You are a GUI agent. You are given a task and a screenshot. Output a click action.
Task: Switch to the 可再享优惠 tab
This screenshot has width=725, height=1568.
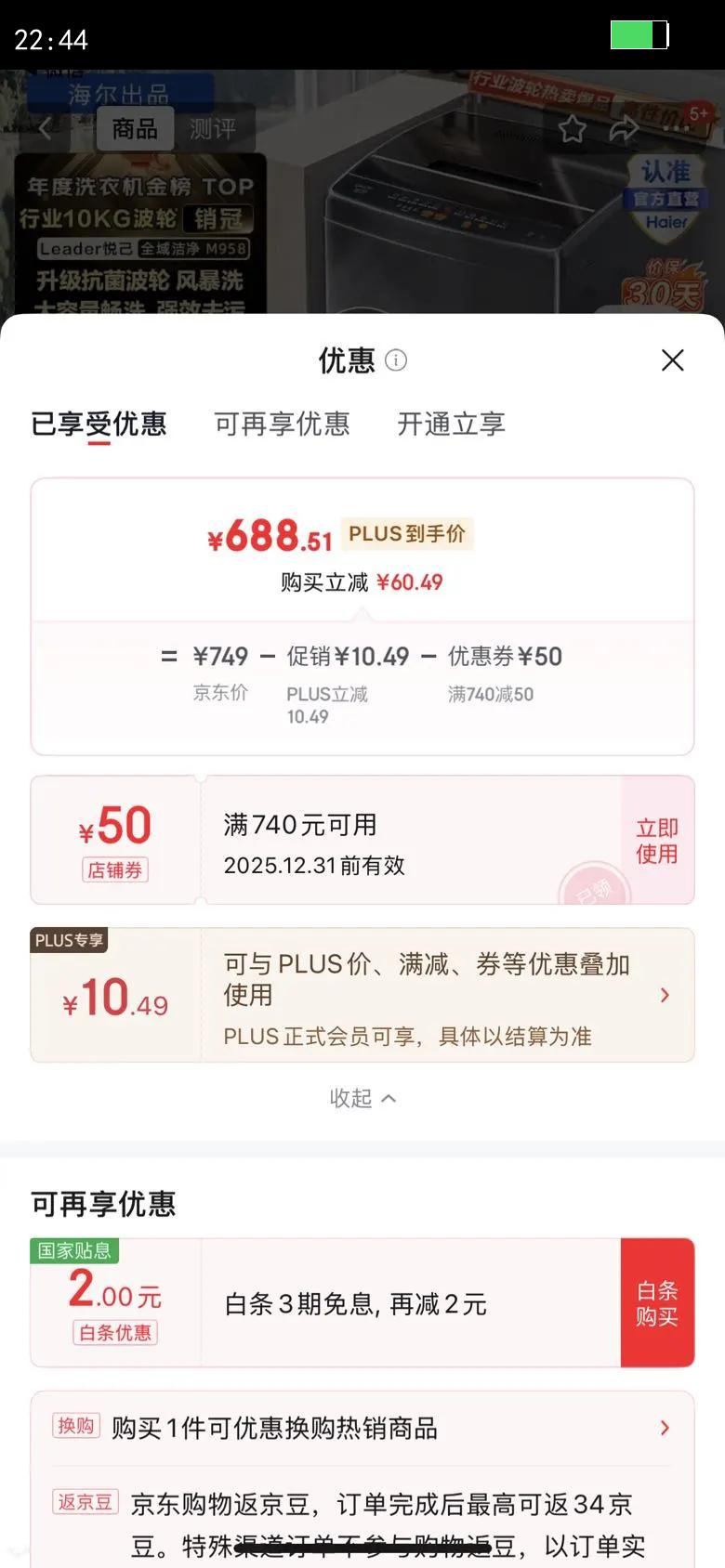[x=283, y=425]
